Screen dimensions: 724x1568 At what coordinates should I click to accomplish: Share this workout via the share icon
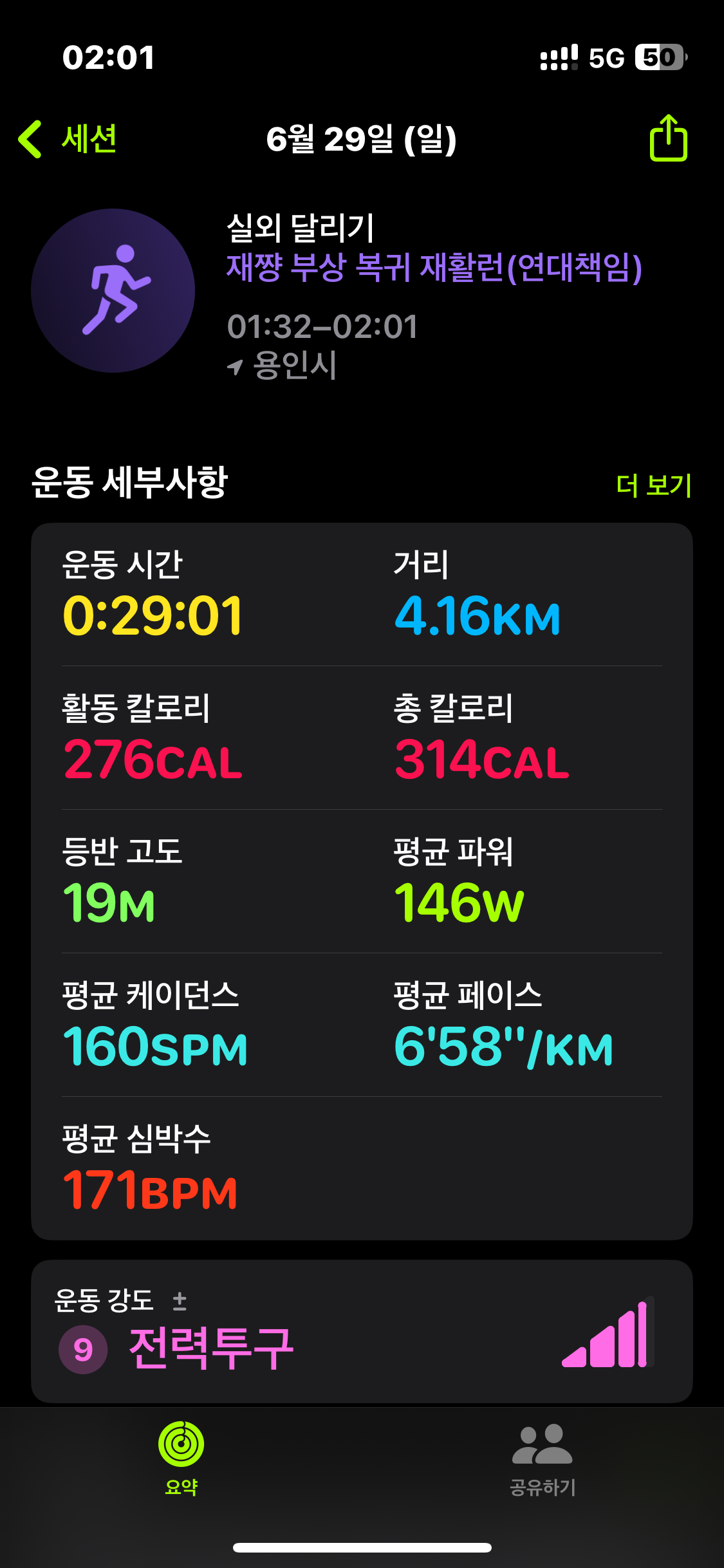pos(668,138)
